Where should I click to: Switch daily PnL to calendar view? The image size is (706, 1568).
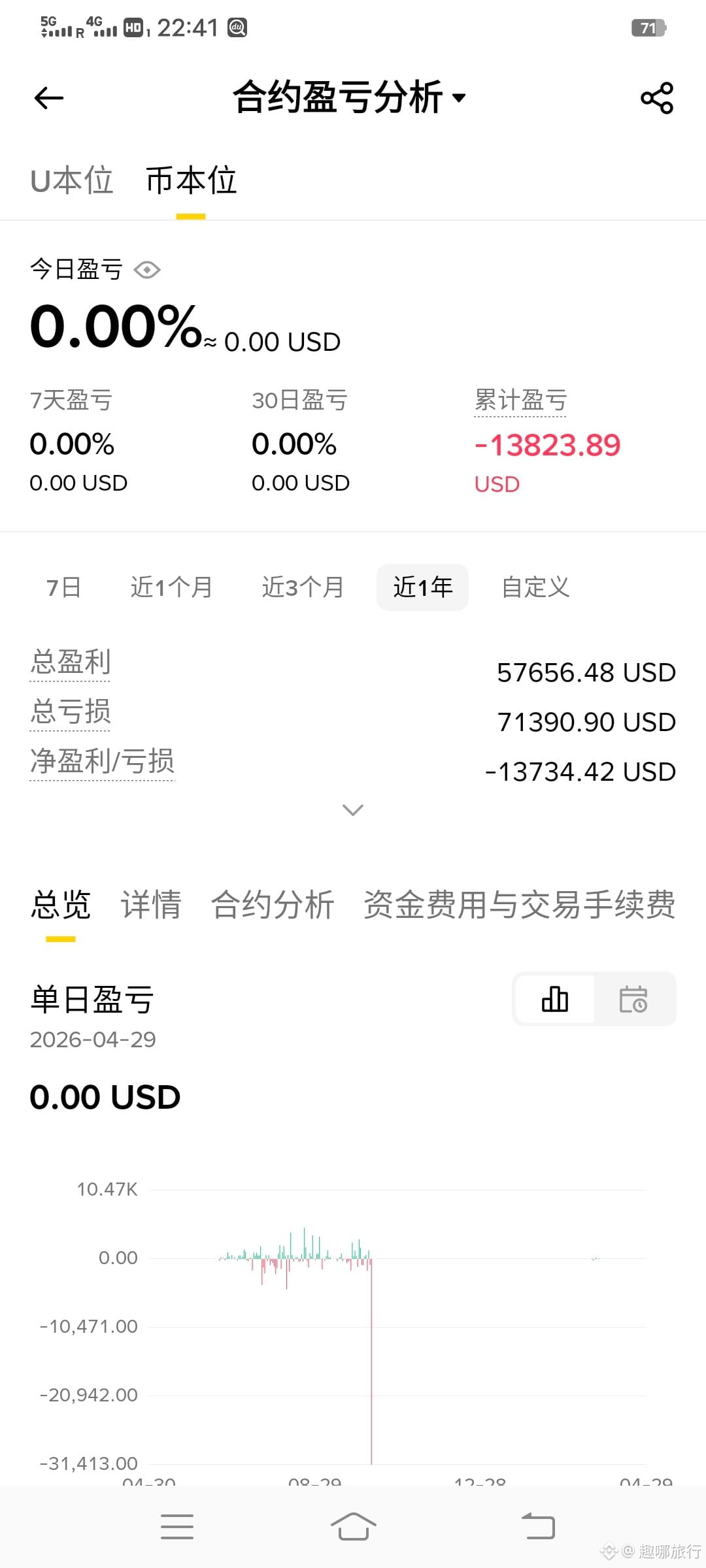point(633,999)
